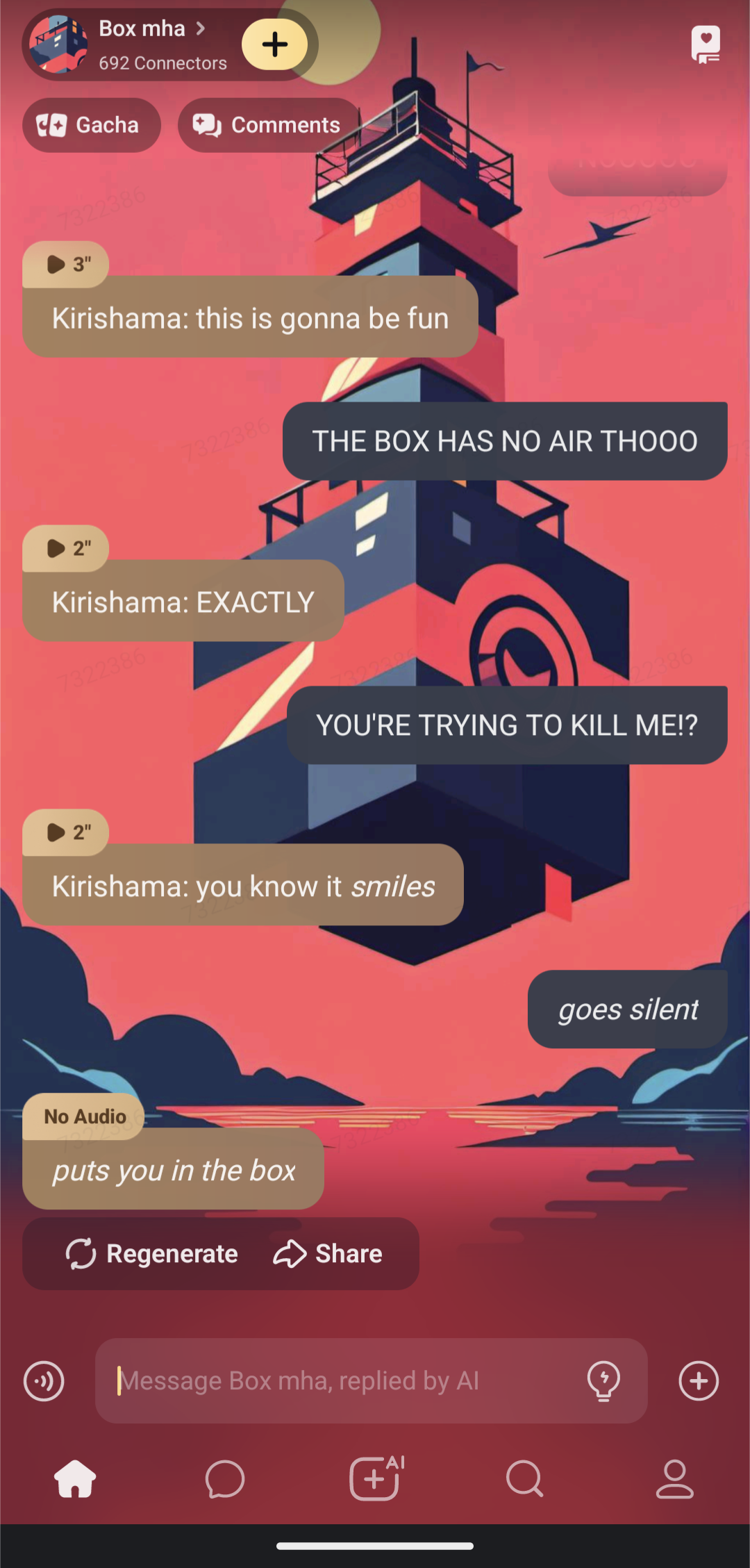Play audio for "Kirishama: EXACTLY" message
The height and width of the screenshot is (1568, 750).
pyautogui.click(x=66, y=548)
